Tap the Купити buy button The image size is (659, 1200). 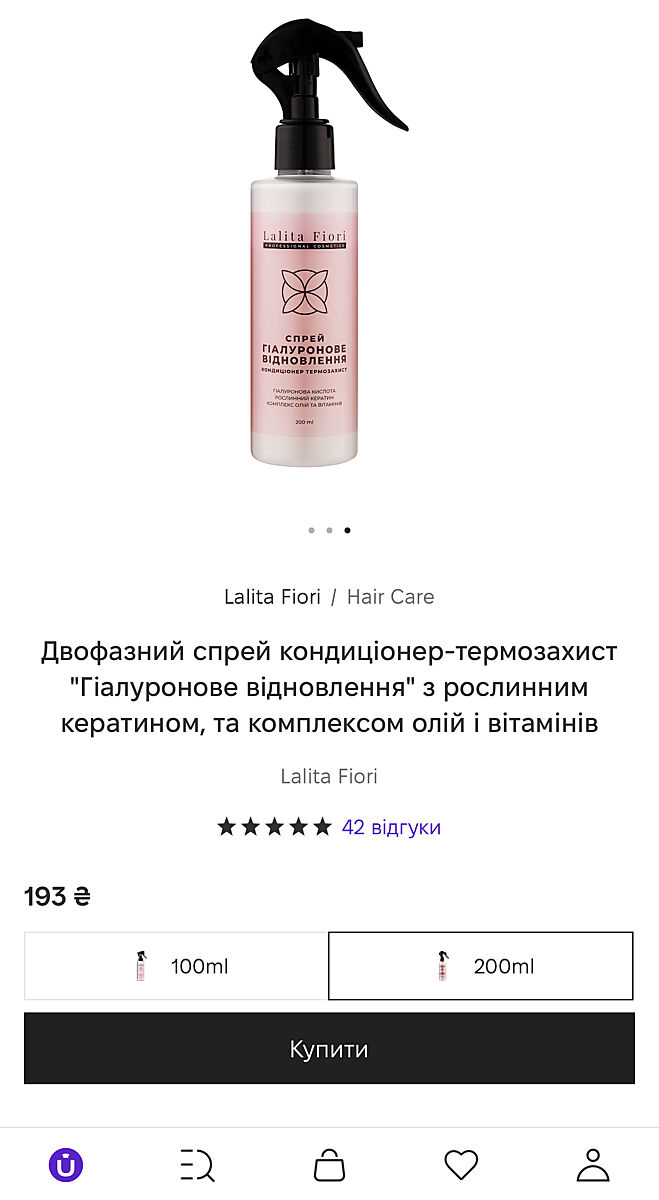(329, 1048)
